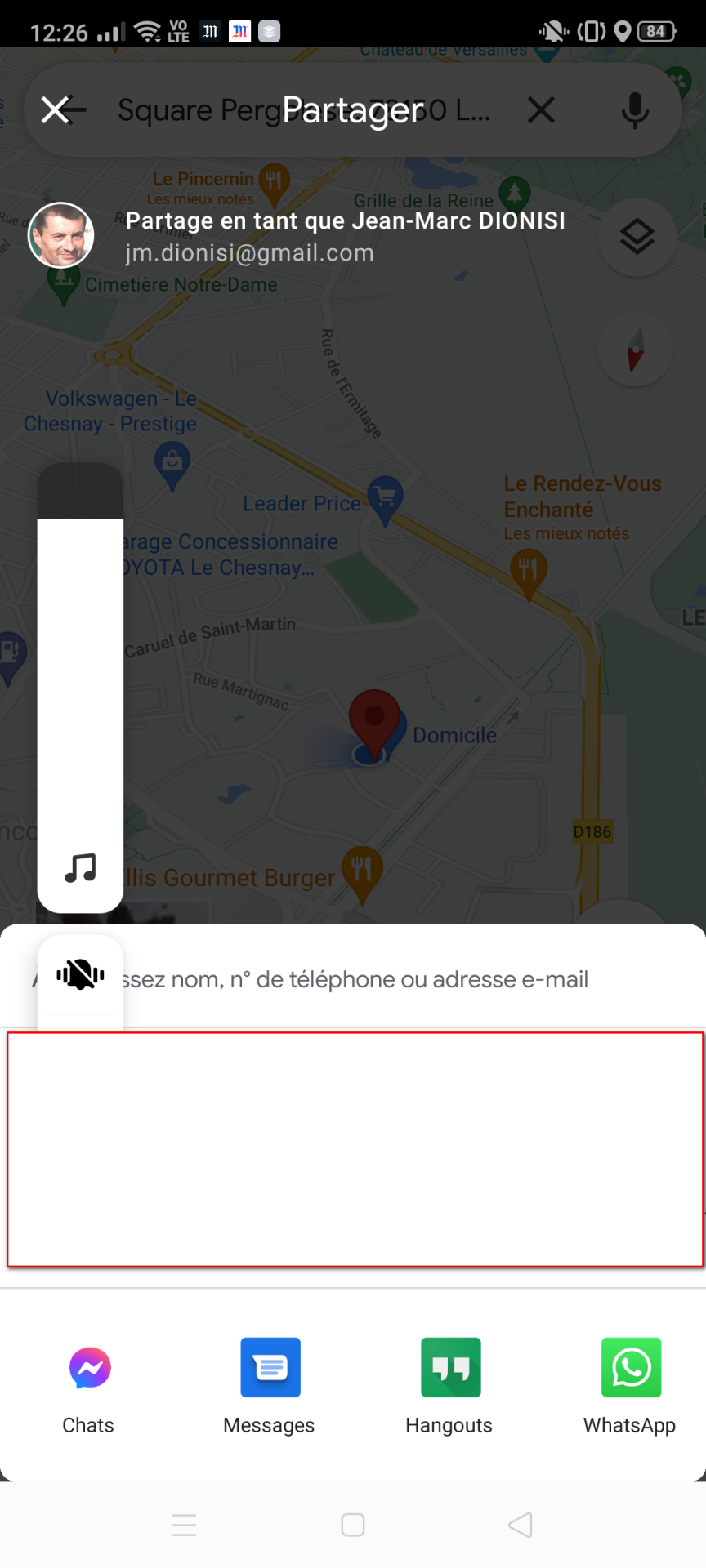Close the Partager share sheet
Viewport: 706px width, 1568px height.
(x=55, y=109)
